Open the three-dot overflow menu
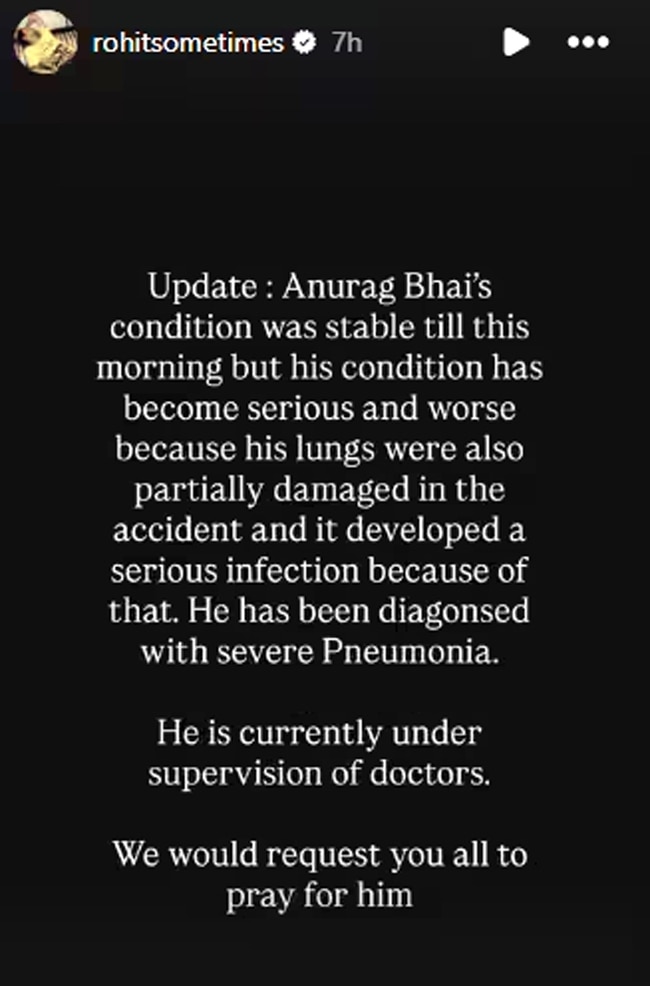The image size is (650, 986). [587, 43]
